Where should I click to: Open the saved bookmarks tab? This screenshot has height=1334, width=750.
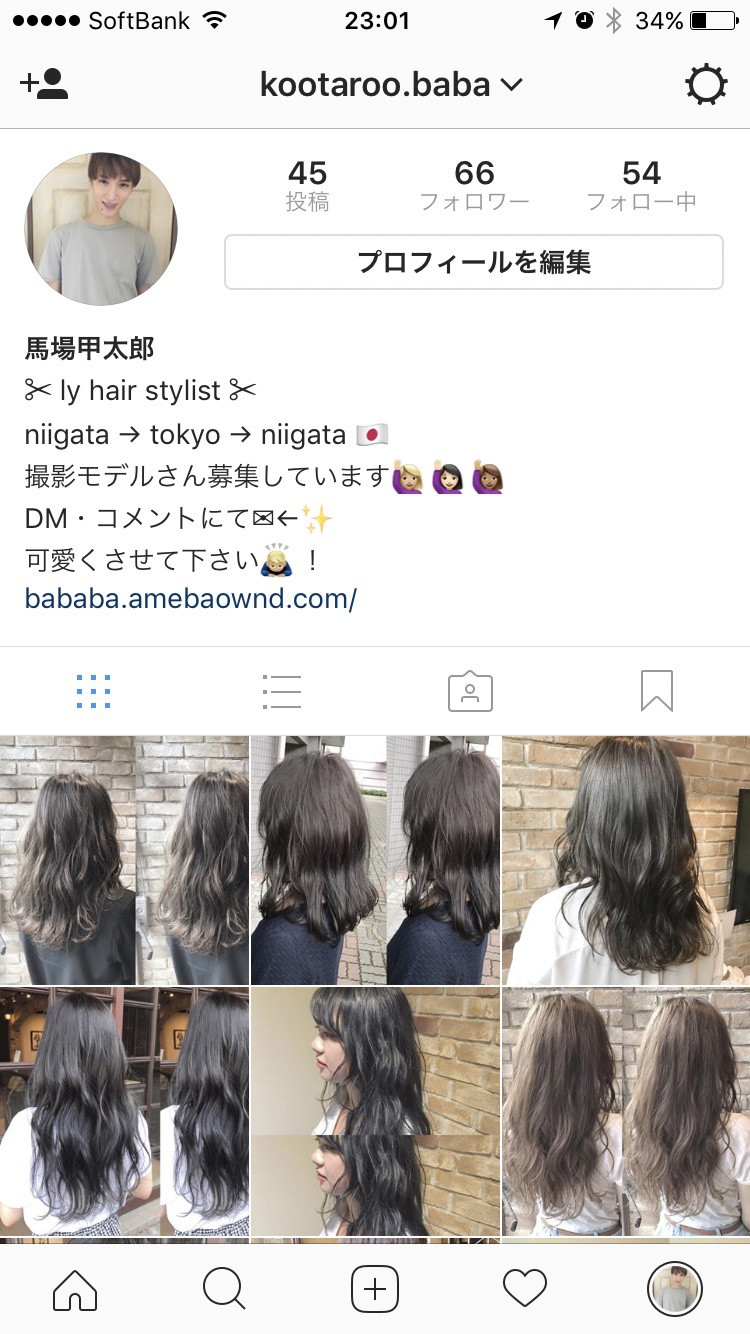(x=657, y=691)
